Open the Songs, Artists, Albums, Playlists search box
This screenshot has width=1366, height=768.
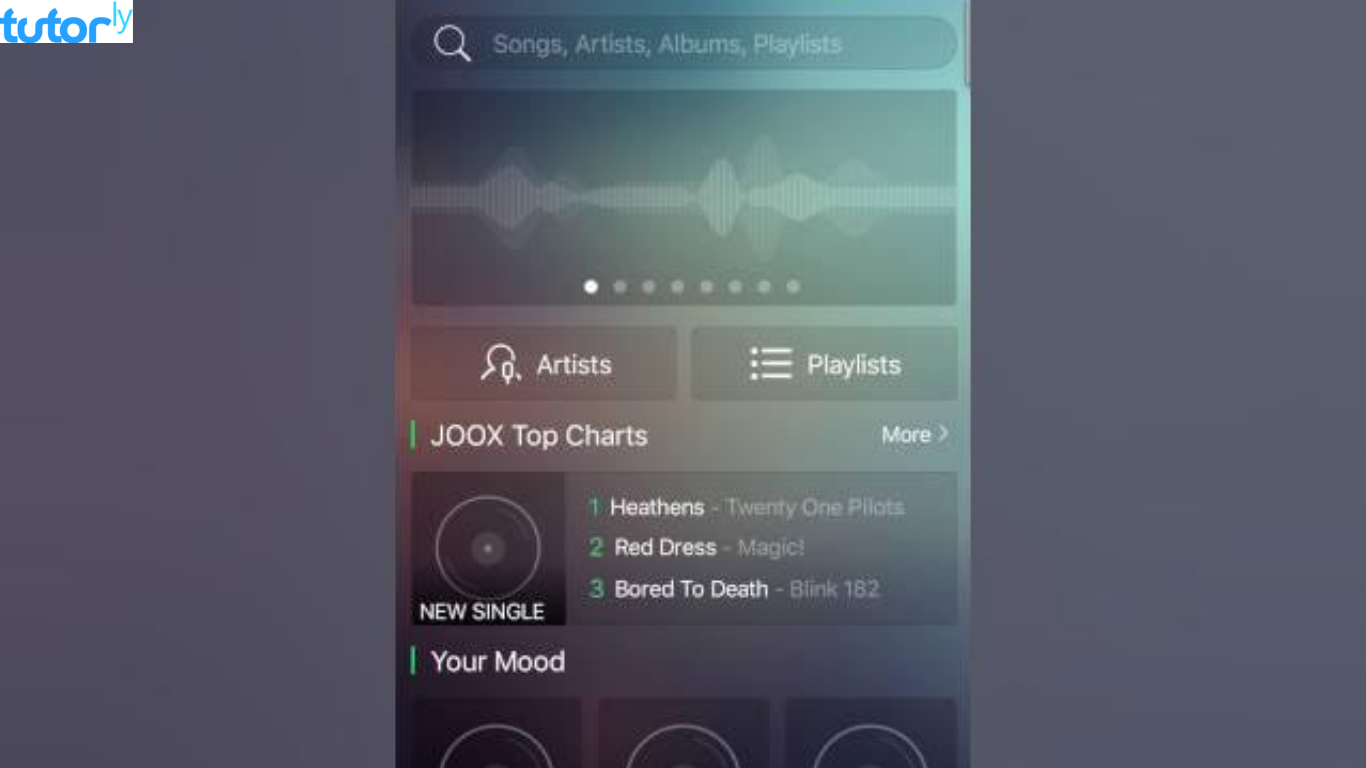point(683,44)
